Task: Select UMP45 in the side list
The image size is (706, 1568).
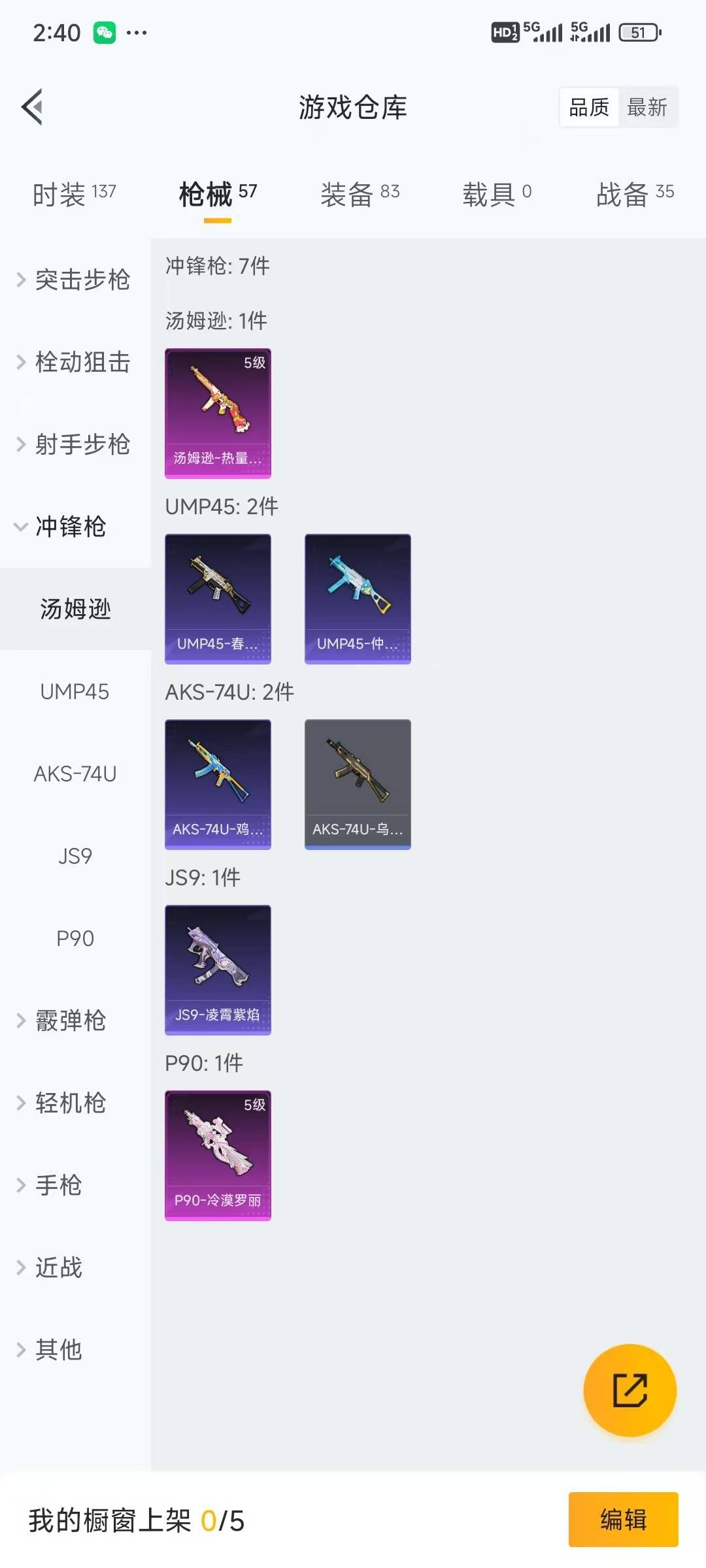Action: [75, 691]
